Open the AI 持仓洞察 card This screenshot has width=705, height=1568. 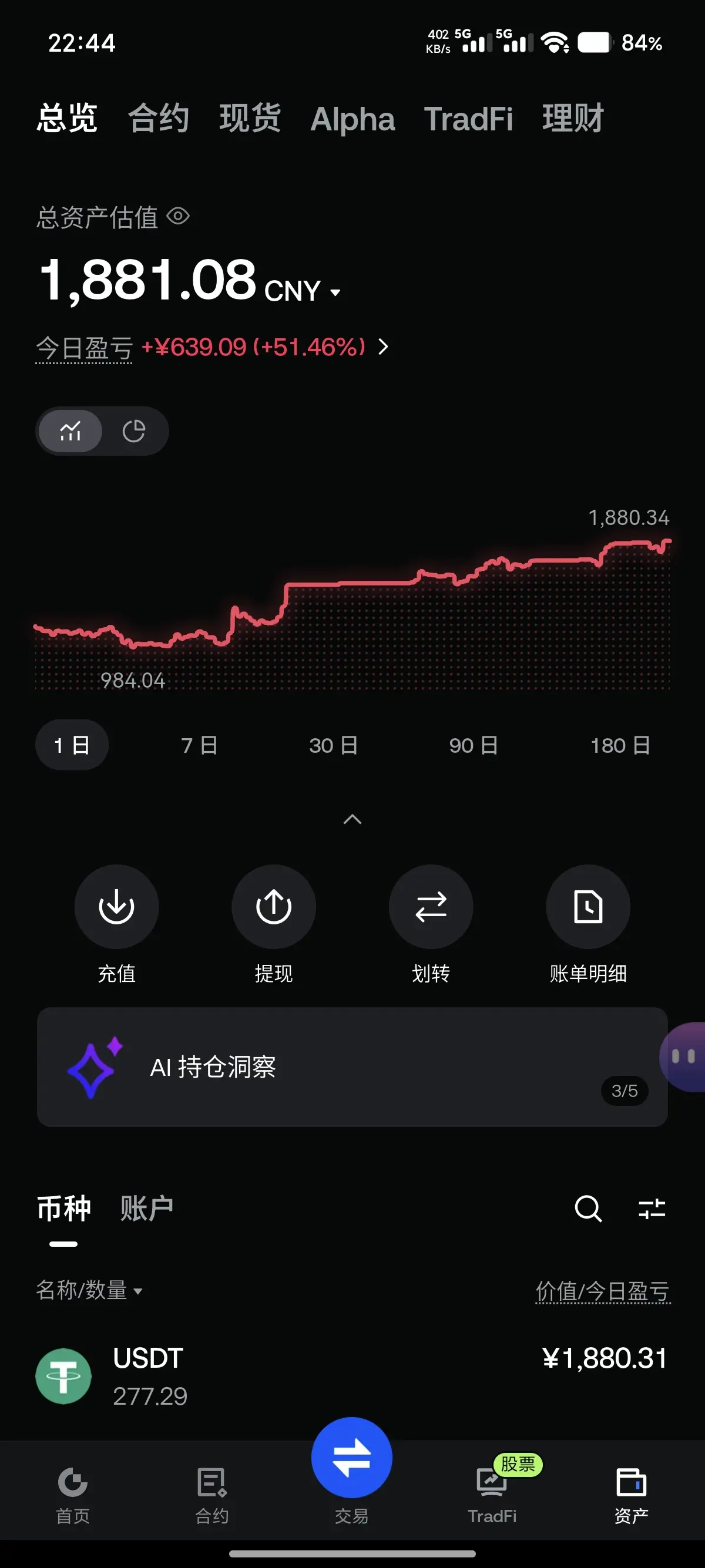352,1066
